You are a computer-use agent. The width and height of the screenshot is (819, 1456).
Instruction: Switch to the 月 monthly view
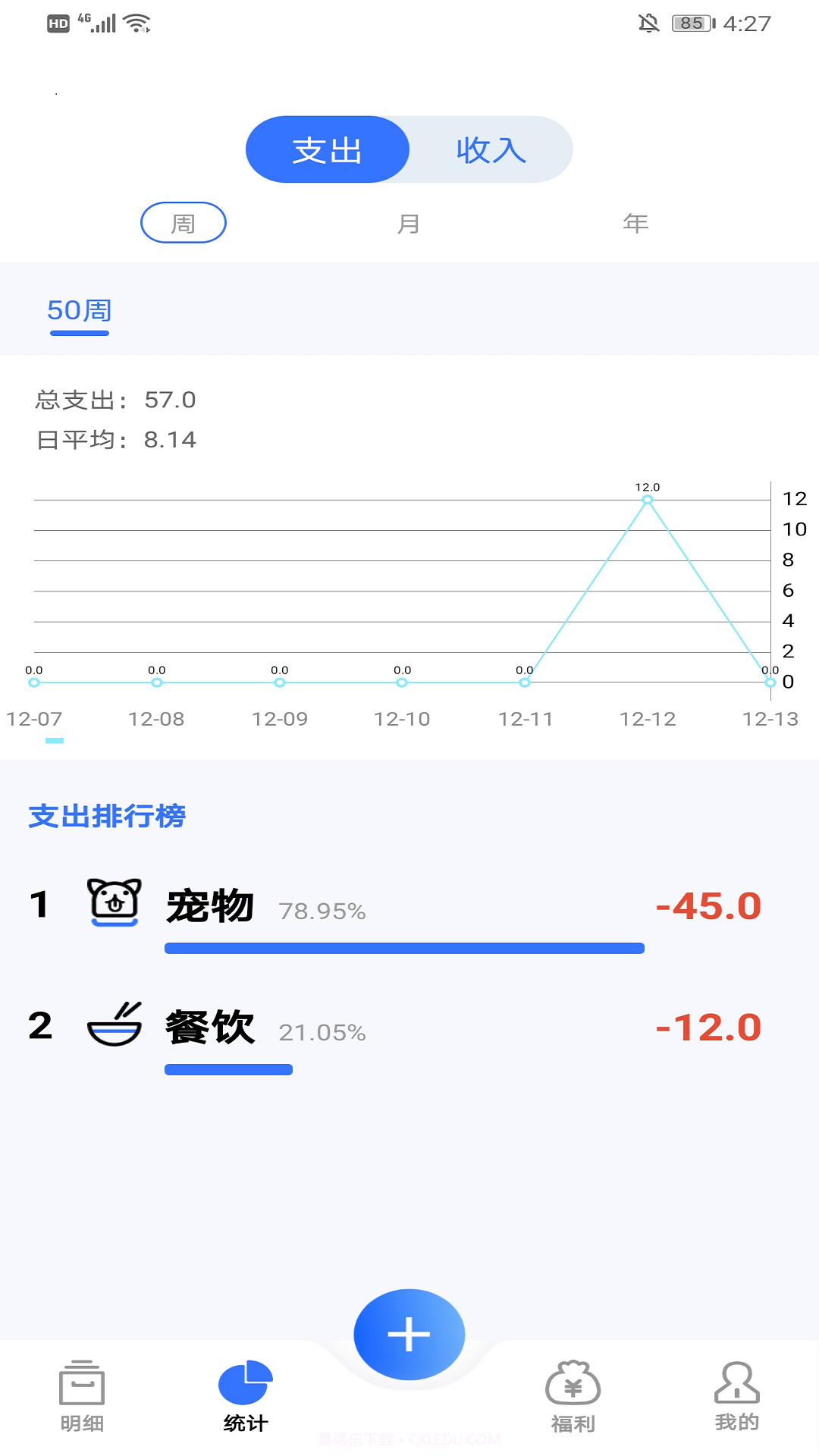pyautogui.click(x=409, y=223)
